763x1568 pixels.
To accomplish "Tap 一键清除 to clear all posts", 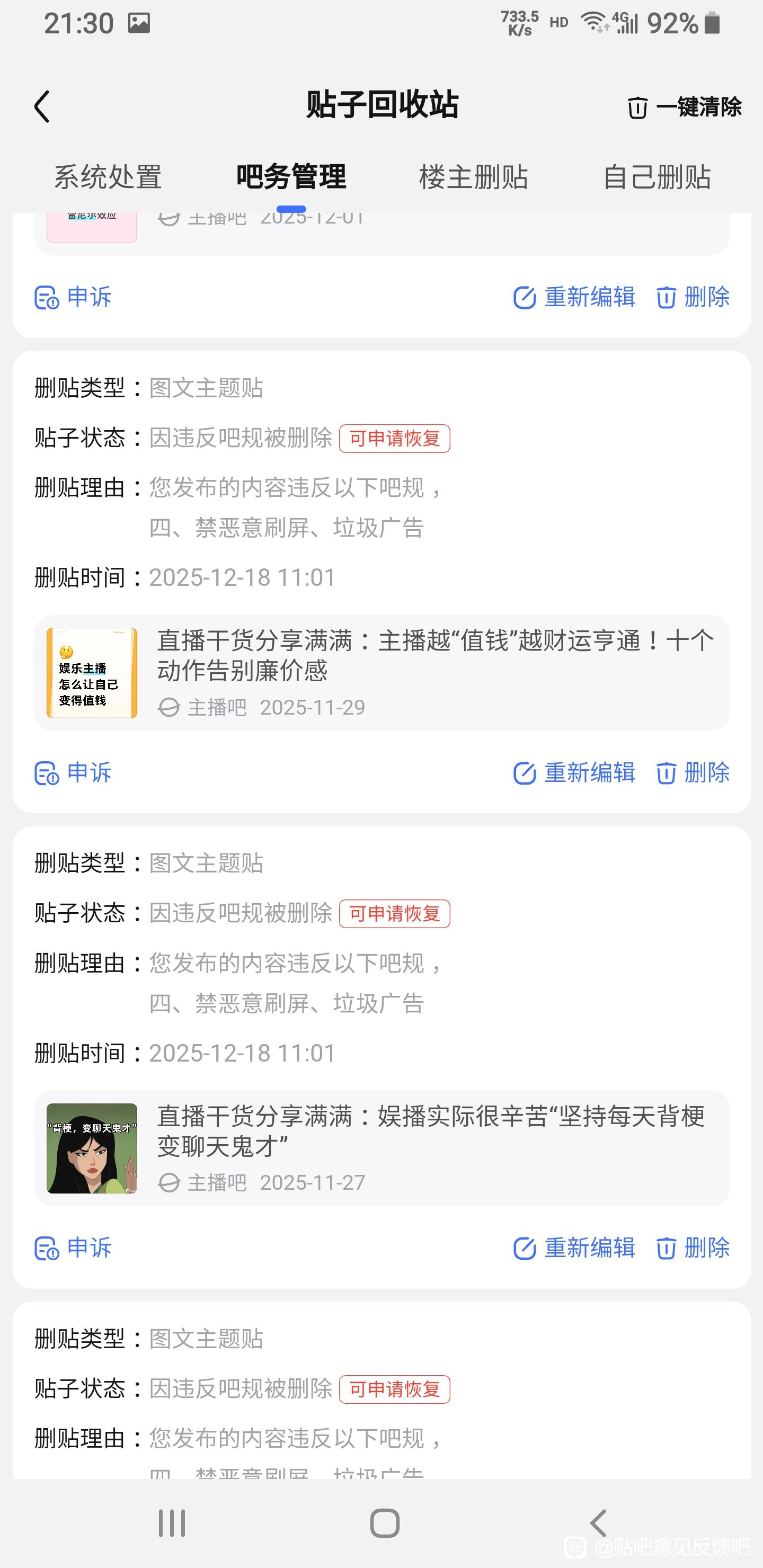I will click(685, 107).
